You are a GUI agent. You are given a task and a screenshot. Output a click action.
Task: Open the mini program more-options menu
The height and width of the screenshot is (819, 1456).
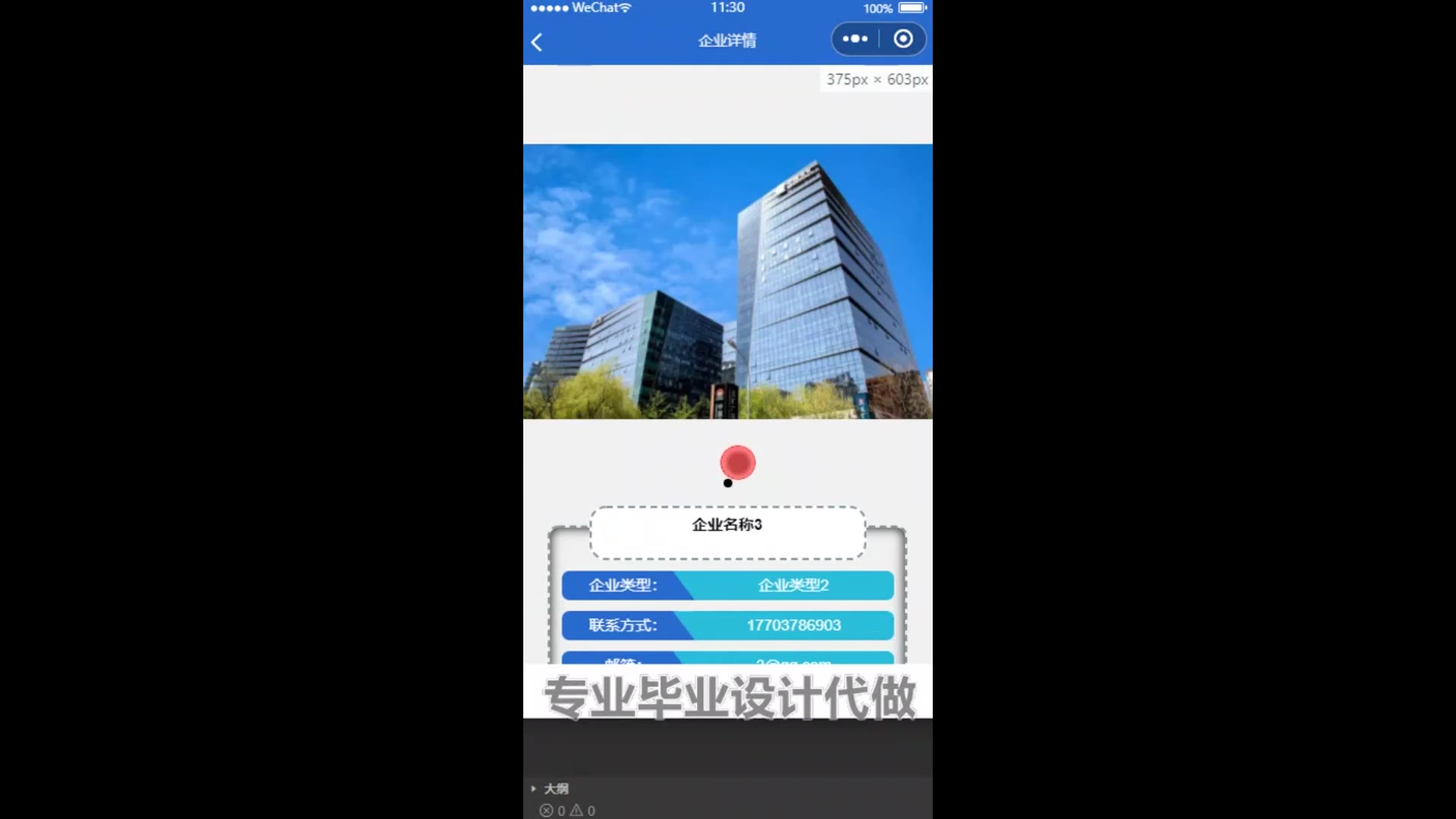[x=855, y=39]
